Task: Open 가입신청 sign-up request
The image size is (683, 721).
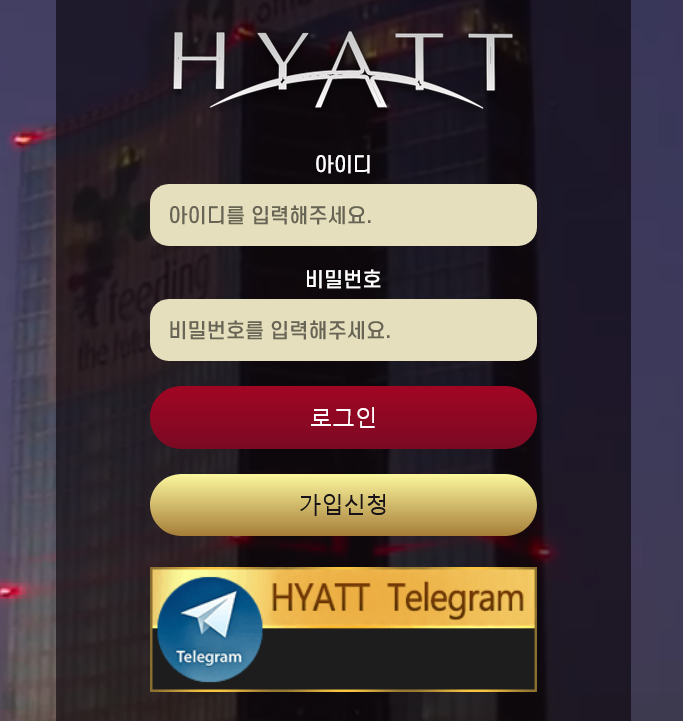Action: [343, 505]
